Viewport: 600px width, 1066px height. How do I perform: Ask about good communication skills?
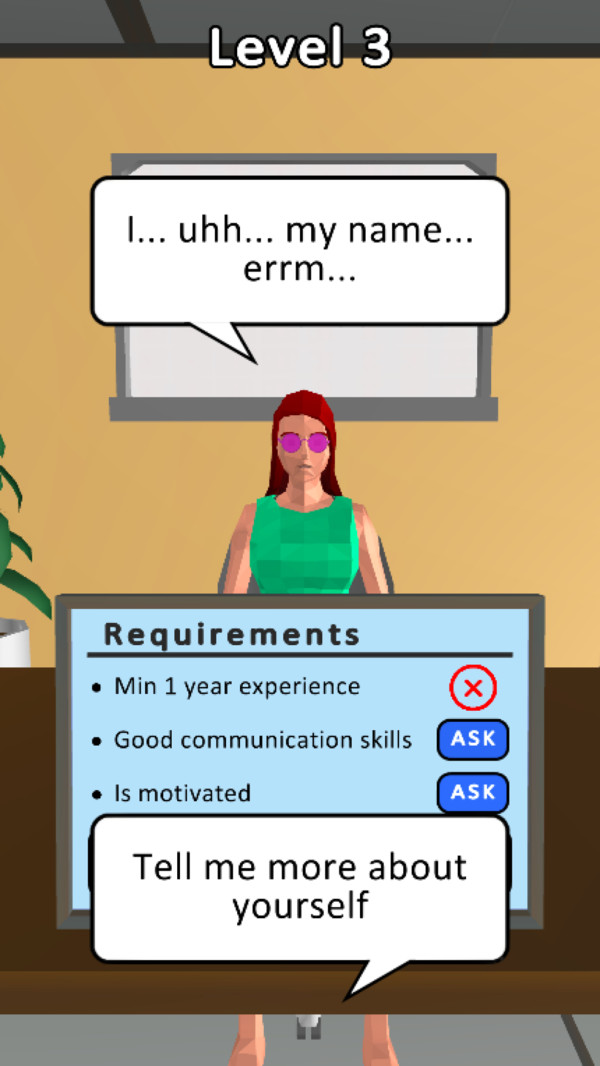[x=472, y=740]
